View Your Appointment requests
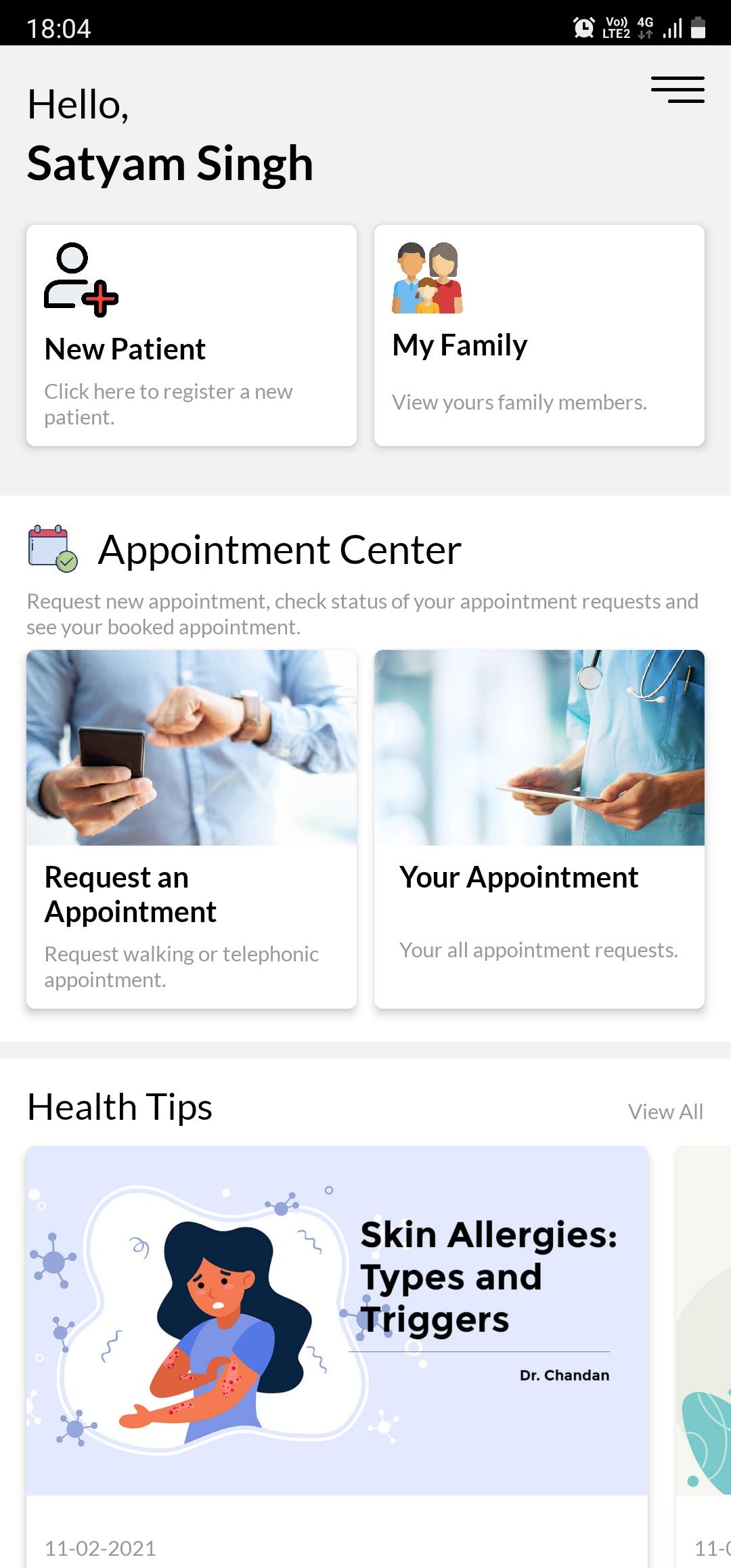Viewport: 731px width, 1568px height. coord(539,829)
